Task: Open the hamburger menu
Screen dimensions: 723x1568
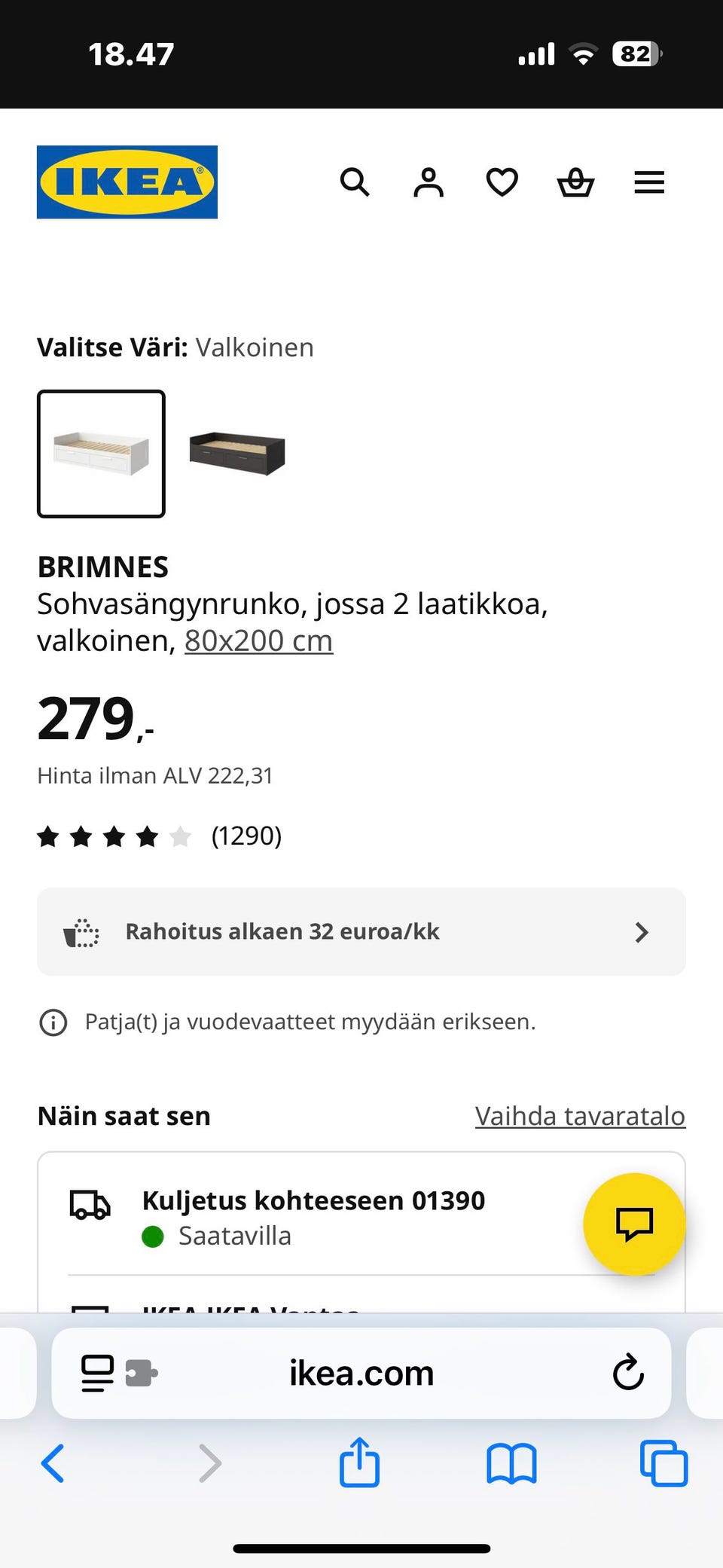Action: click(x=649, y=182)
